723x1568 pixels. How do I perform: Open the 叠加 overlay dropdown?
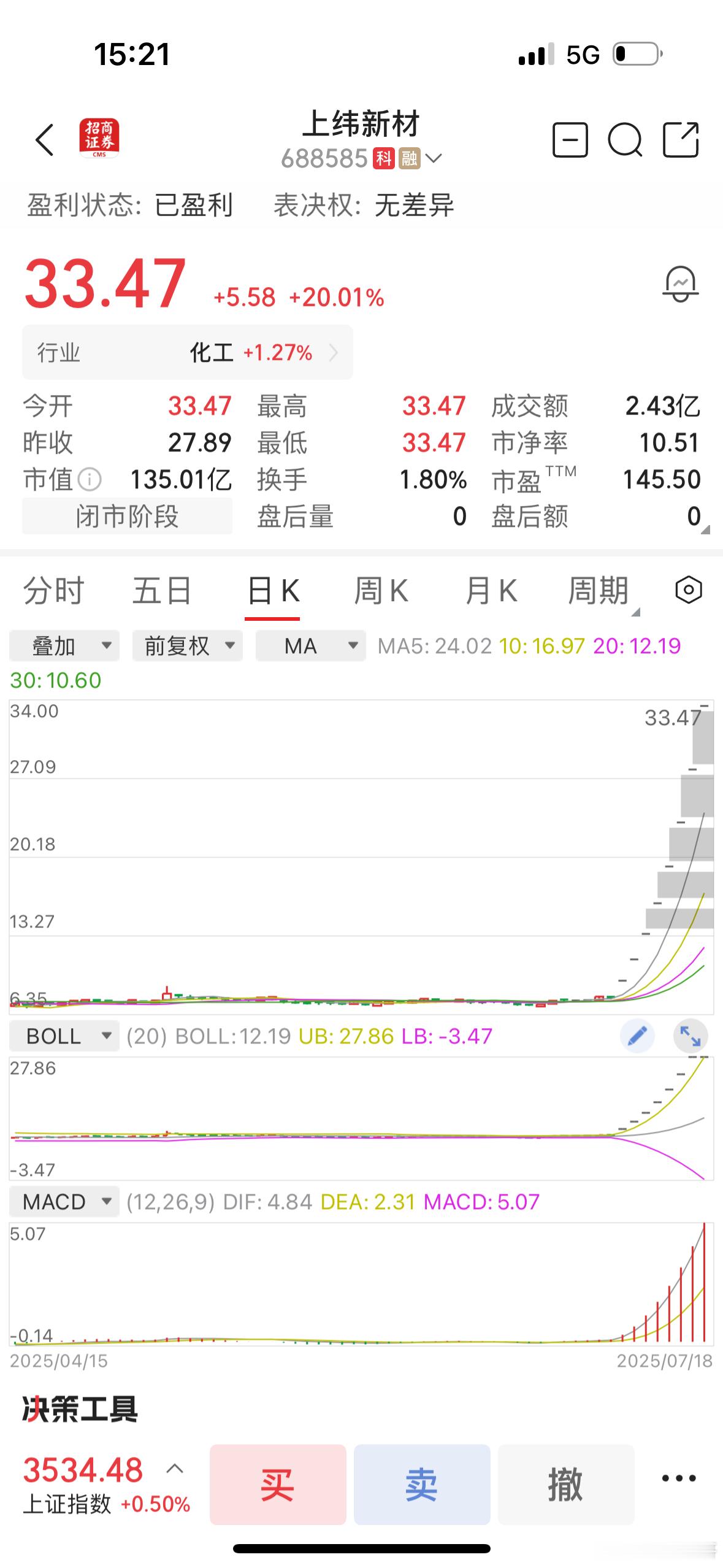[x=64, y=645]
